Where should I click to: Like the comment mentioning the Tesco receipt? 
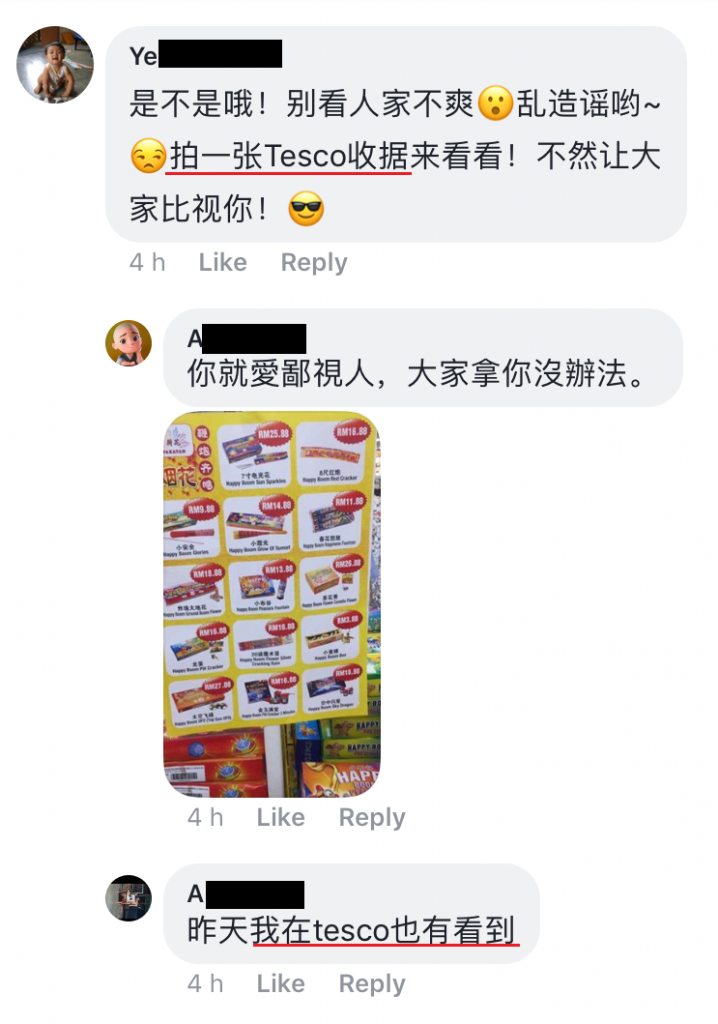click(222, 263)
